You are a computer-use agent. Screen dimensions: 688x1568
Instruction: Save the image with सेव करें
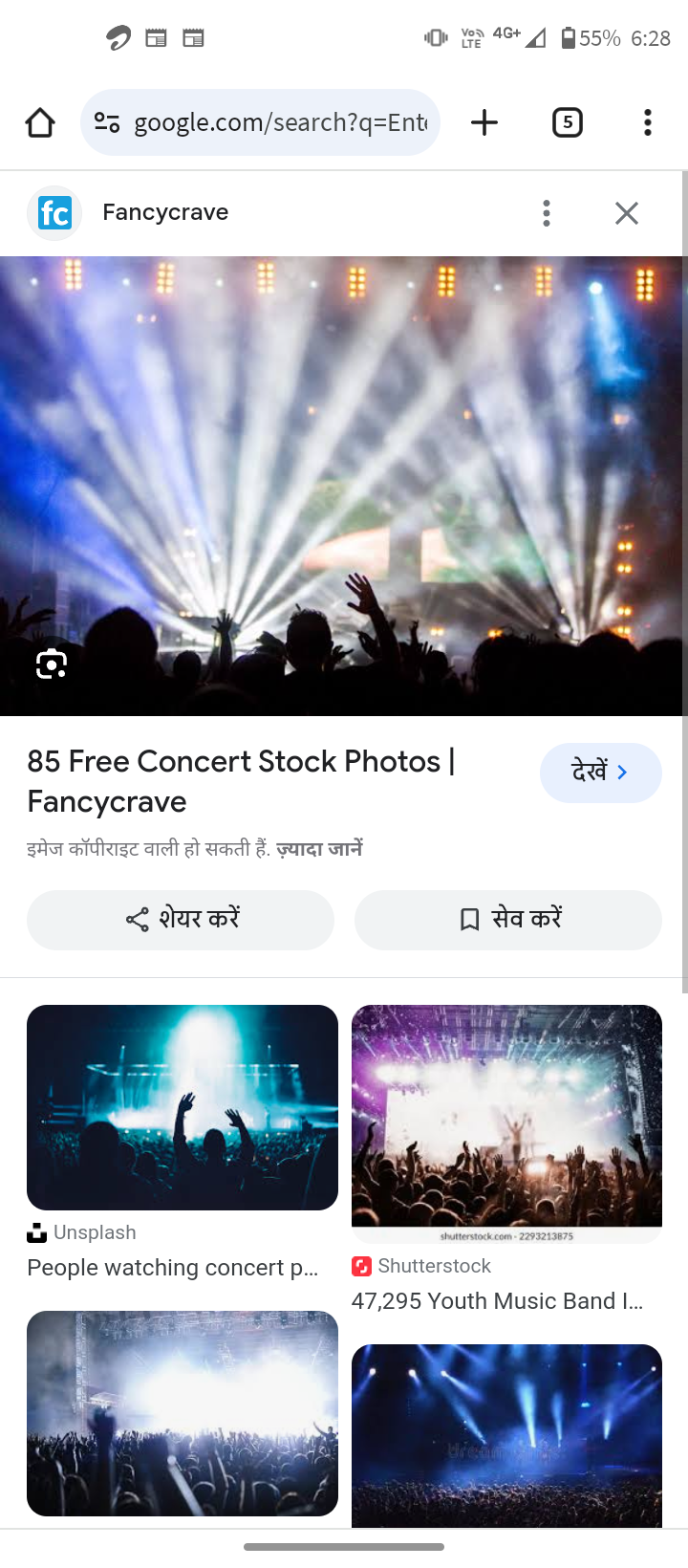[x=508, y=920]
